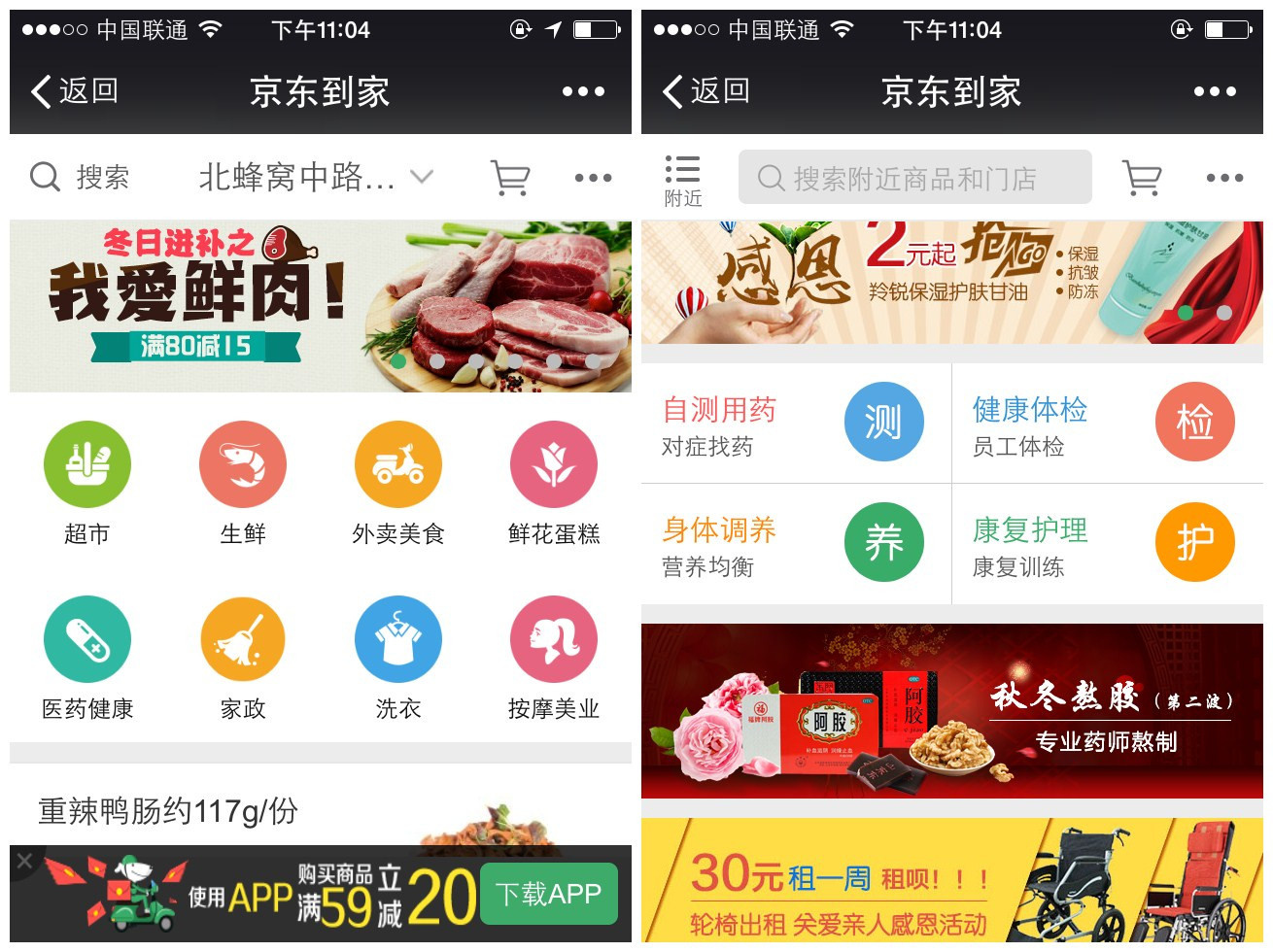Open the 自测用药 self-test medication tile
1273x952 pixels.
pos(795,424)
